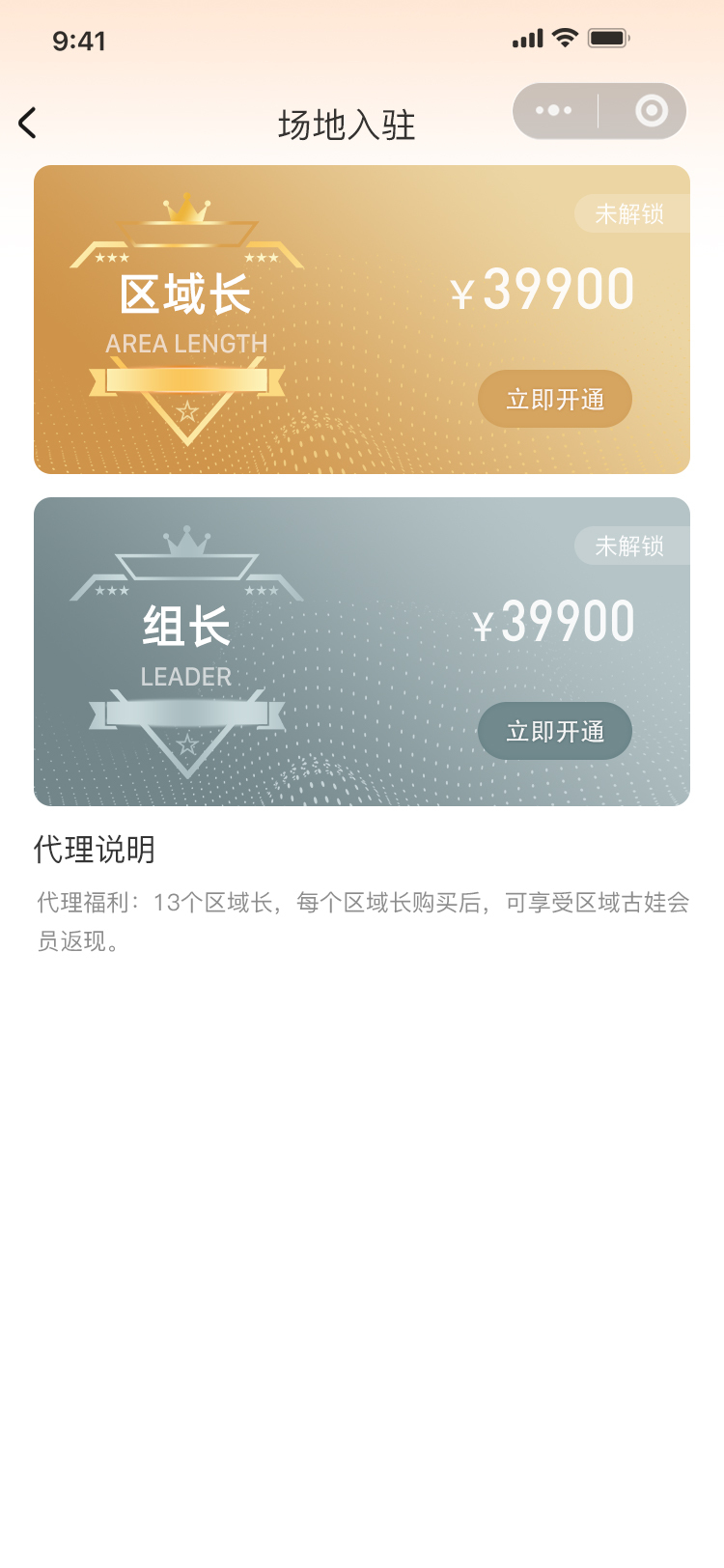Tap 立即开通 on the 区域长 card
The width and height of the screenshot is (724, 1568).
555,399
